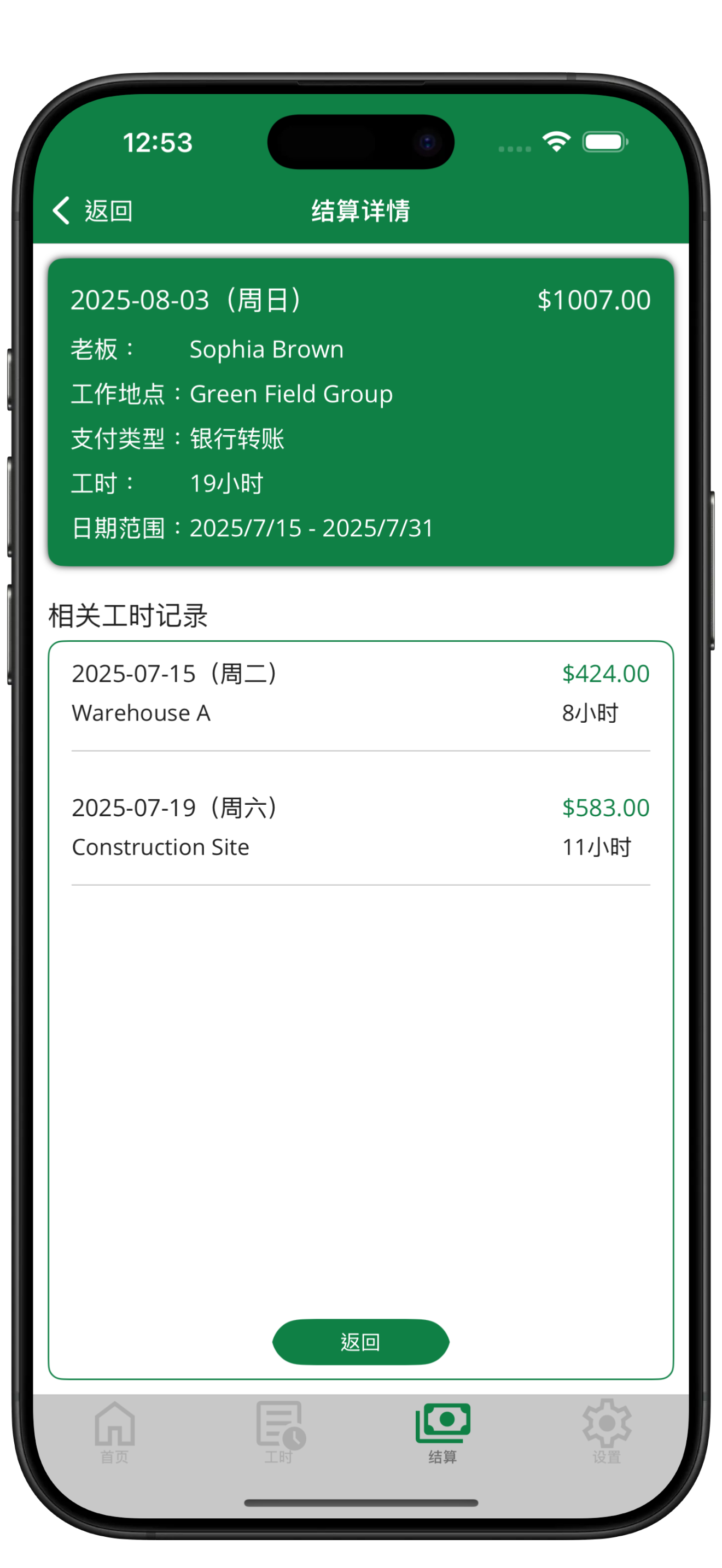Open the 工时 tab
The height and width of the screenshot is (1568, 722).
pos(280,1432)
